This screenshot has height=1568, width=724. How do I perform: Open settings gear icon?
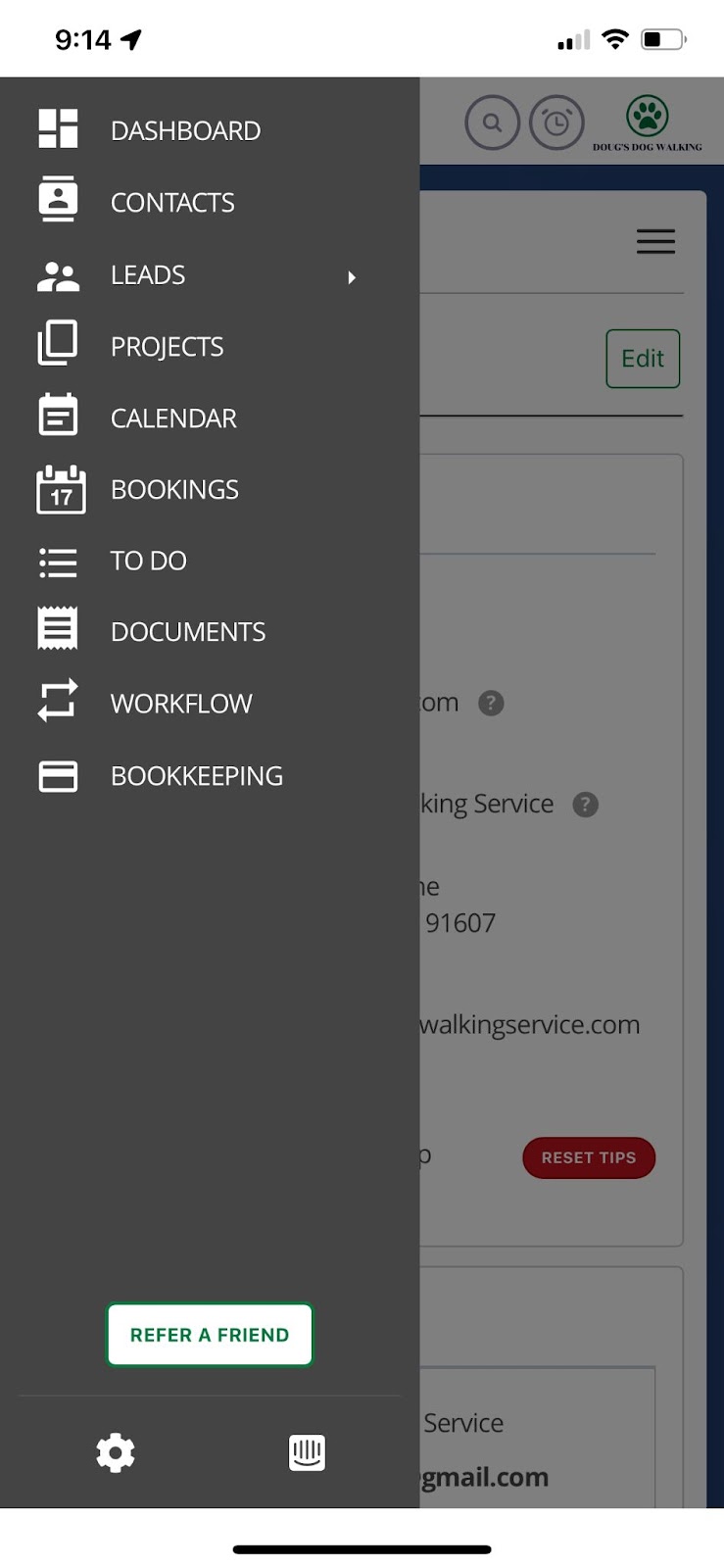116,1452
